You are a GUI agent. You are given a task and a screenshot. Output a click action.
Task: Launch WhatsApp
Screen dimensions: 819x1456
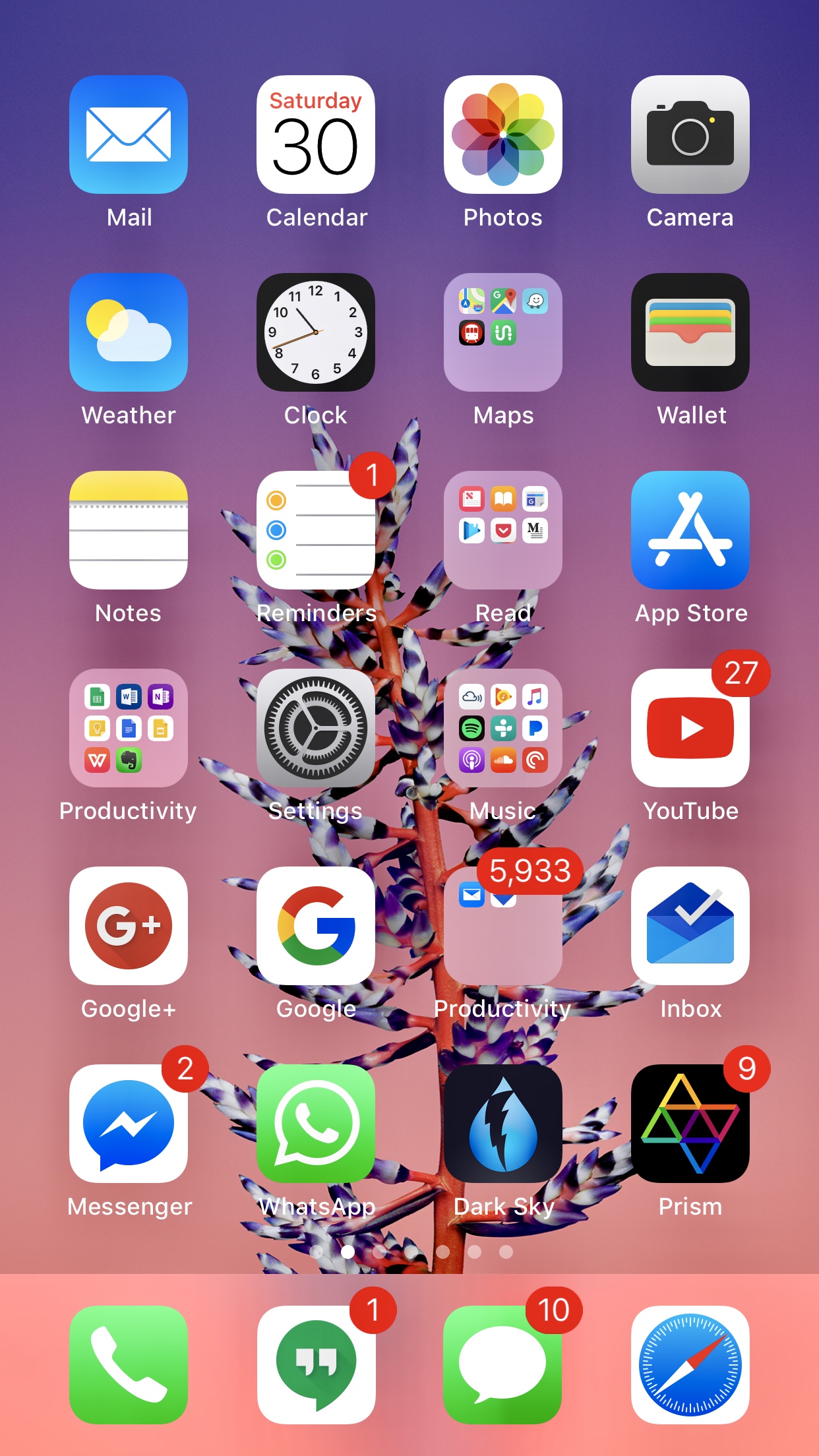(x=316, y=1124)
